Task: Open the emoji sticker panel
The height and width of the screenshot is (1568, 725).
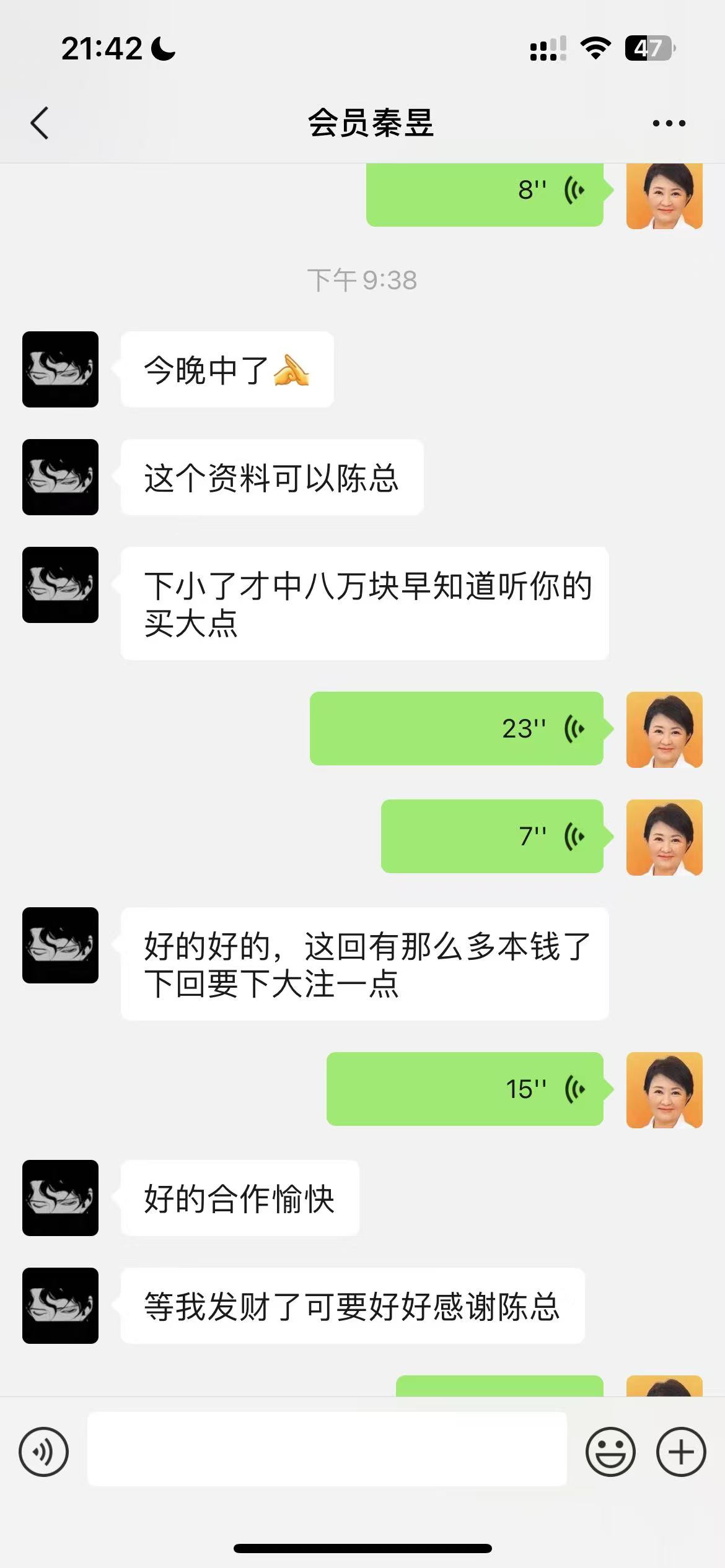Action: click(610, 1452)
